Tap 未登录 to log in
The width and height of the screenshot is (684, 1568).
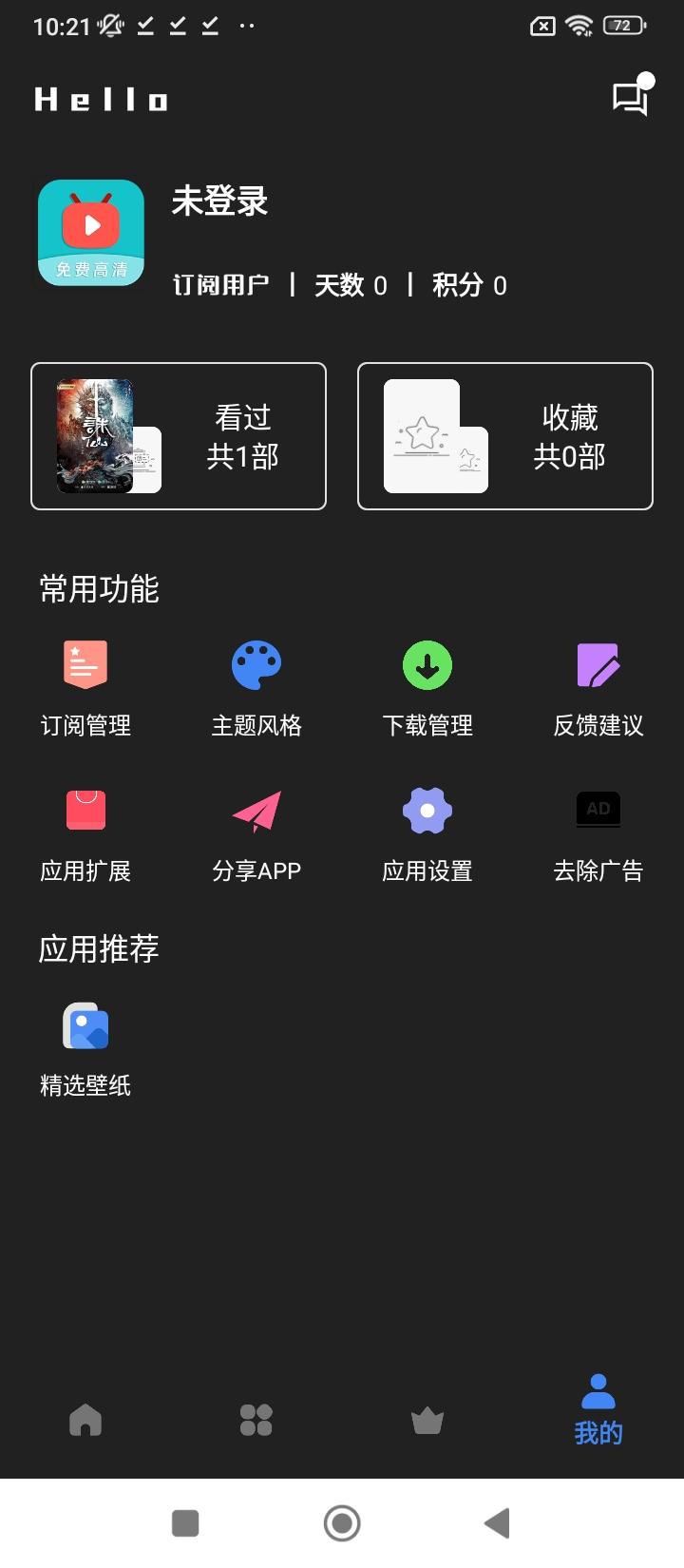click(x=219, y=201)
